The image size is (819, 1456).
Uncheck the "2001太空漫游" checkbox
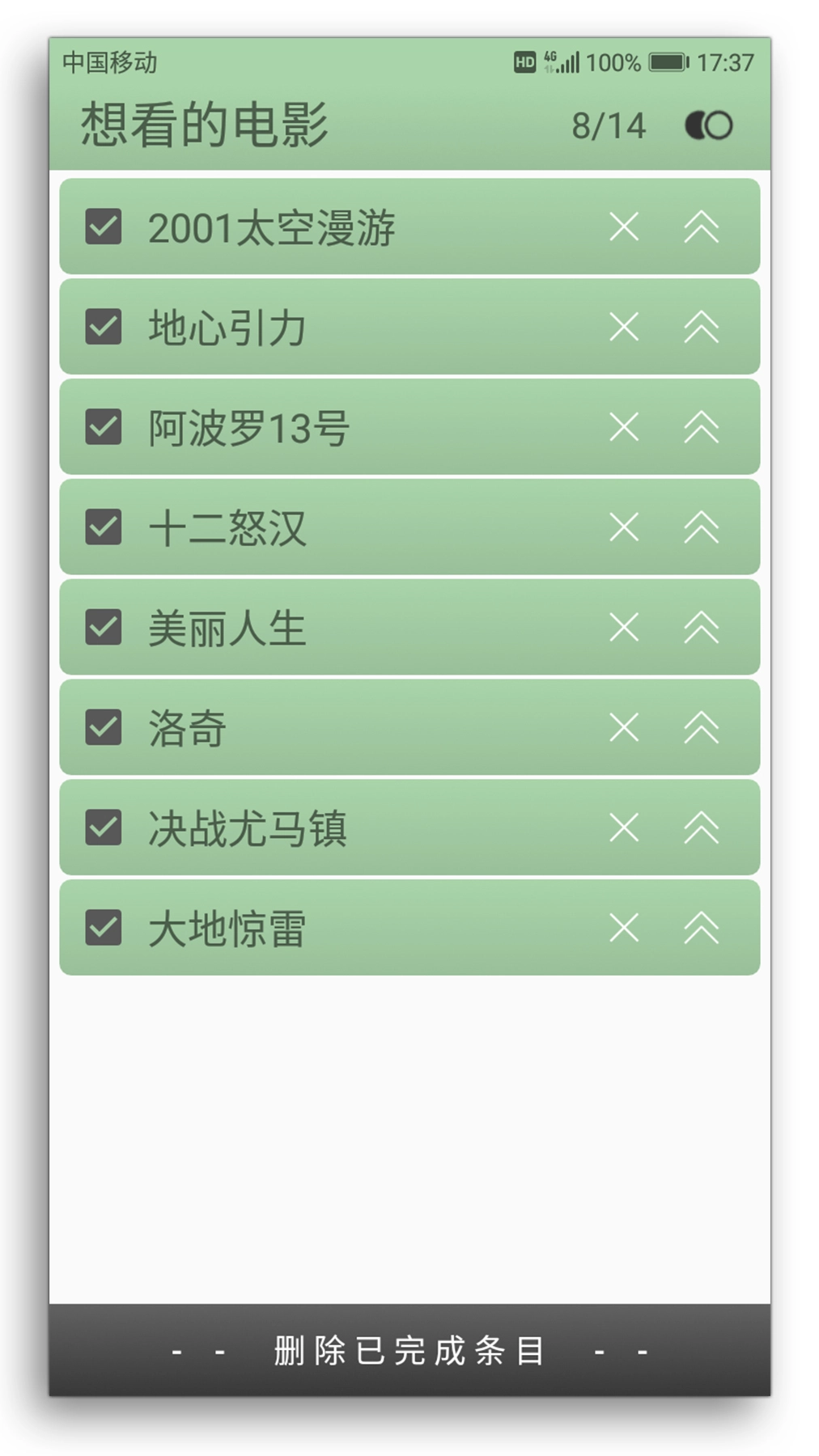[104, 227]
